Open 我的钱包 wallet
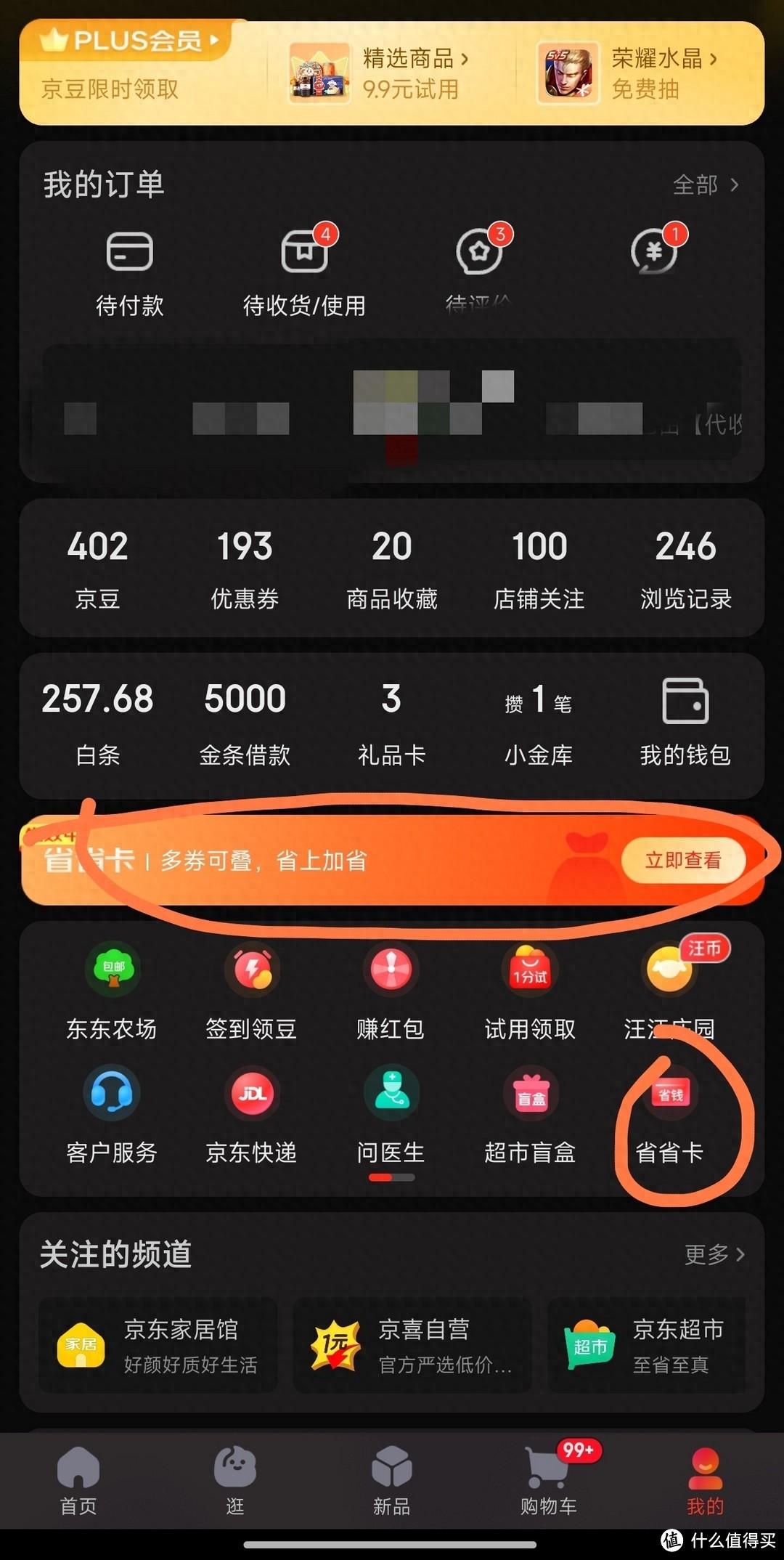Image resolution: width=784 pixels, height=1560 pixels. (685, 723)
